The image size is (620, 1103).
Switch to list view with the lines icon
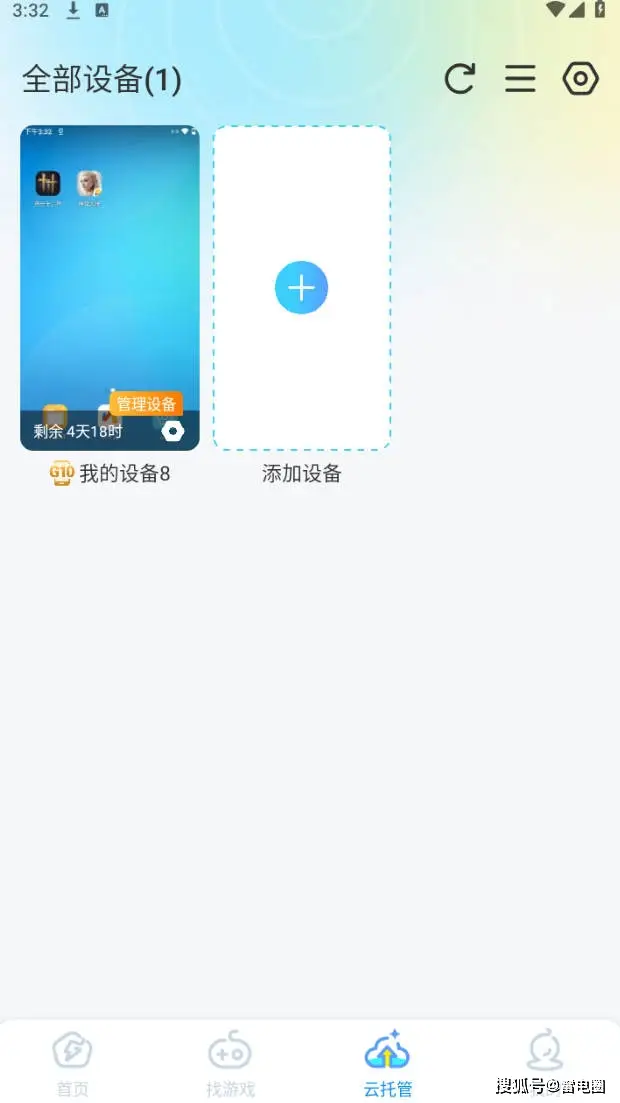(520, 78)
